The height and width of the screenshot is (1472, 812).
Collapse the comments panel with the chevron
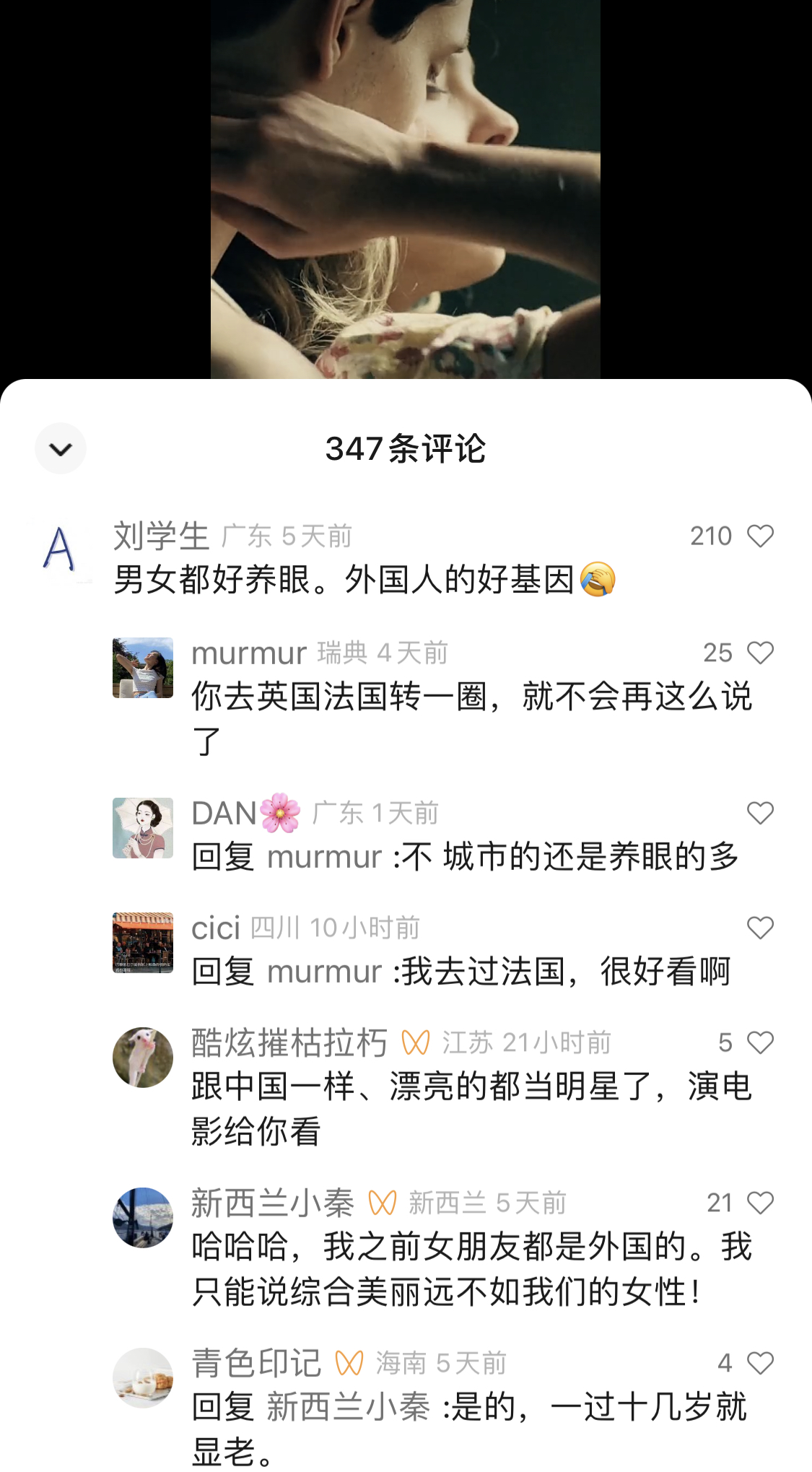pyautogui.click(x=61, y=448)
